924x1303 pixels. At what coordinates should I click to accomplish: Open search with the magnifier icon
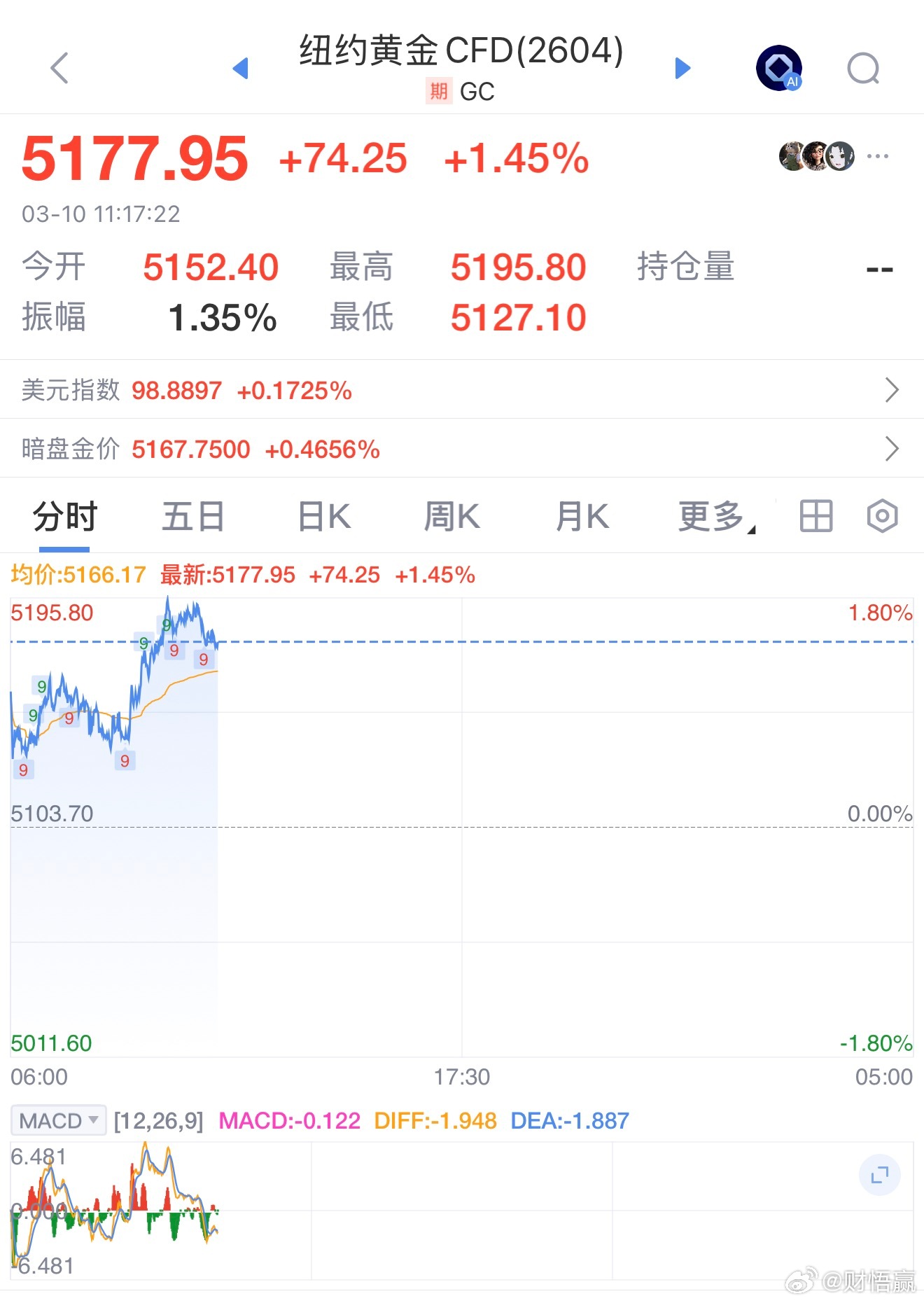click(x=863, y=68)
